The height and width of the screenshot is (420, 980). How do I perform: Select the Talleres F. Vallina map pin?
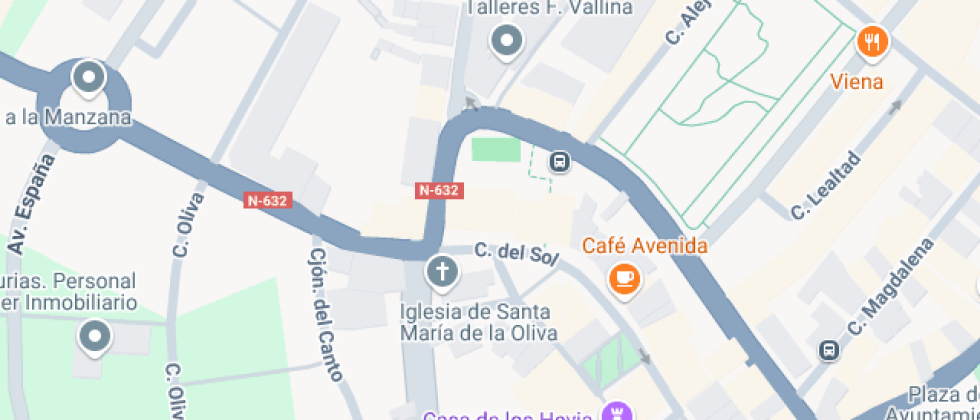[507, 42]
